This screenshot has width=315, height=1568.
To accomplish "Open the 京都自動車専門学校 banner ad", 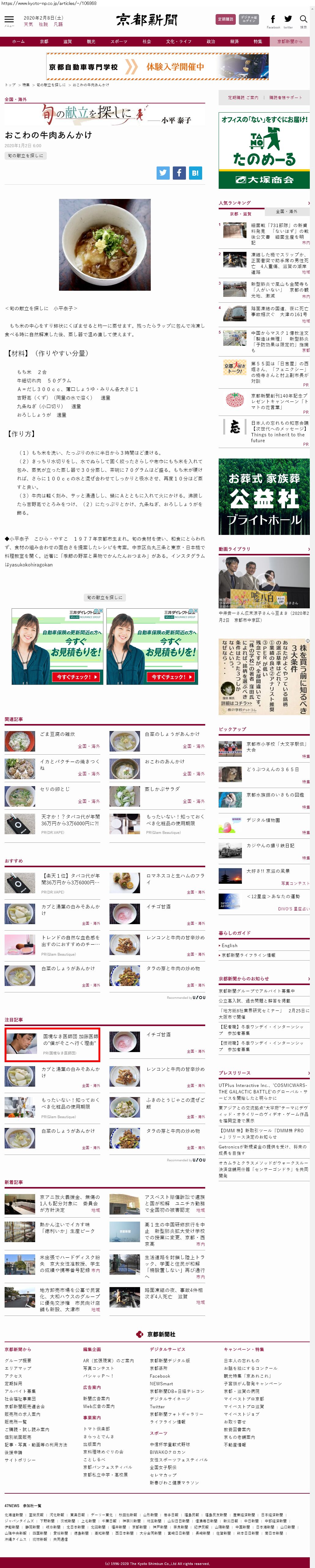I will click(x=157, y=66).
